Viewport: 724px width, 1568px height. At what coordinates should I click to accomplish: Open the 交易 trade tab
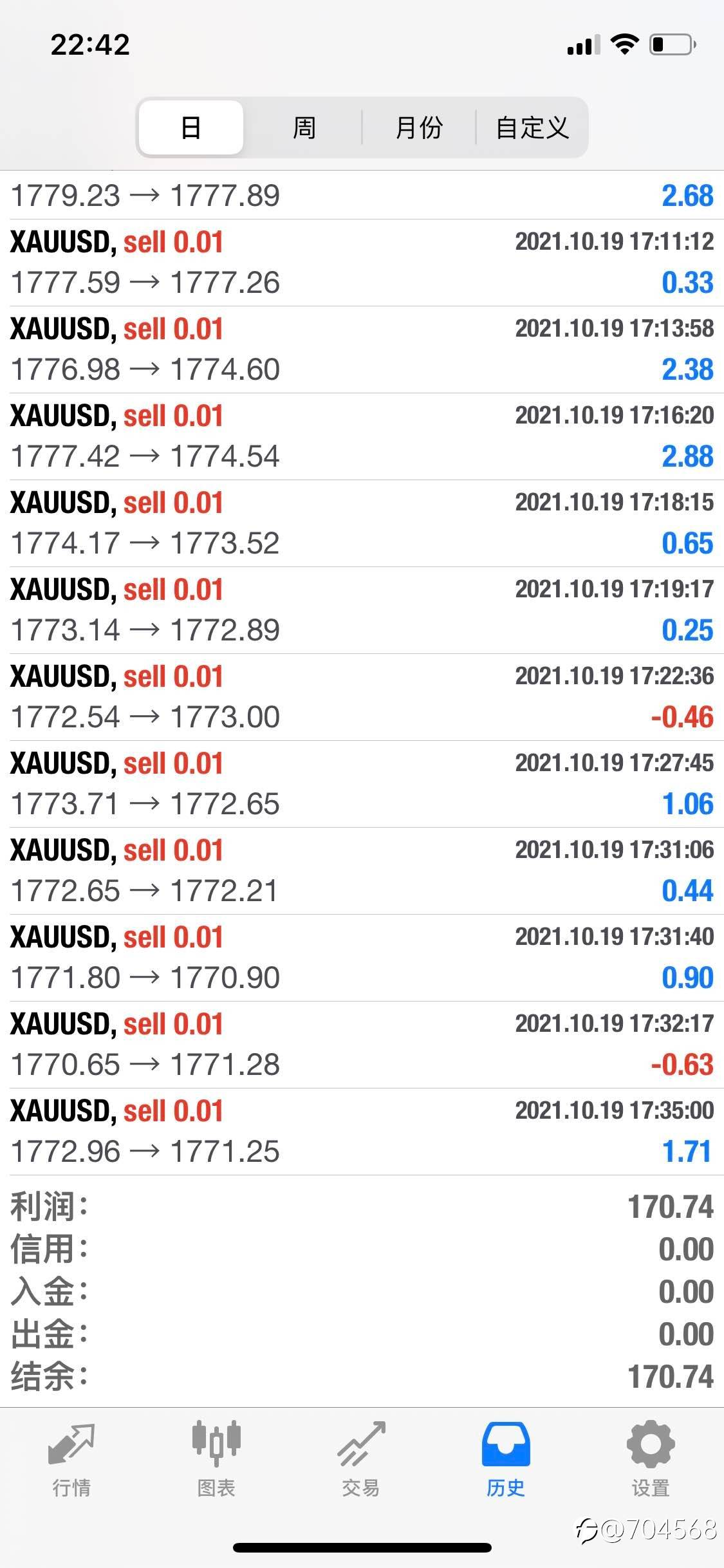tap(361, 1461)
